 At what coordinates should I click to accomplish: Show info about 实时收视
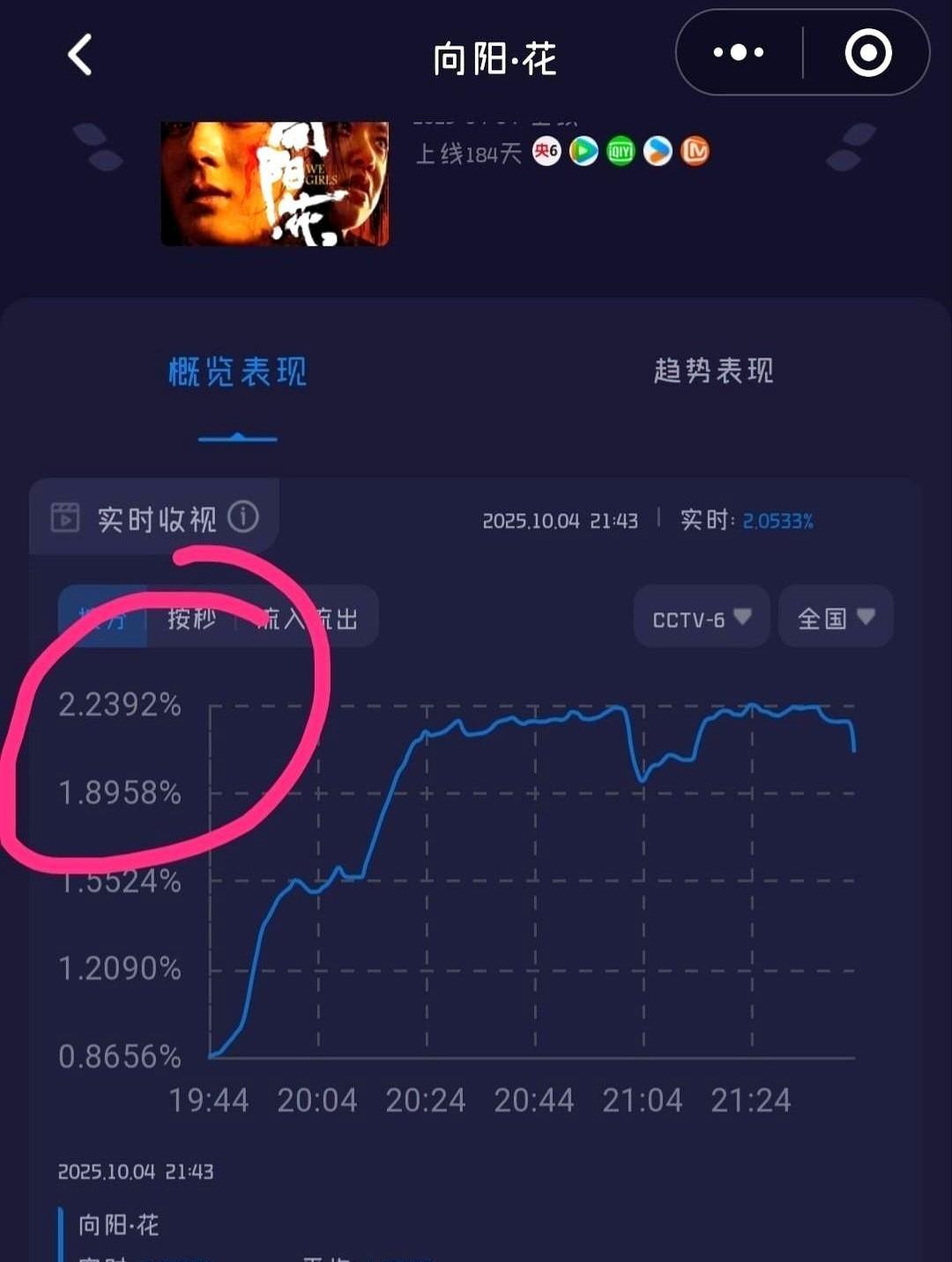pyautogui.click(x=243, y=517)
